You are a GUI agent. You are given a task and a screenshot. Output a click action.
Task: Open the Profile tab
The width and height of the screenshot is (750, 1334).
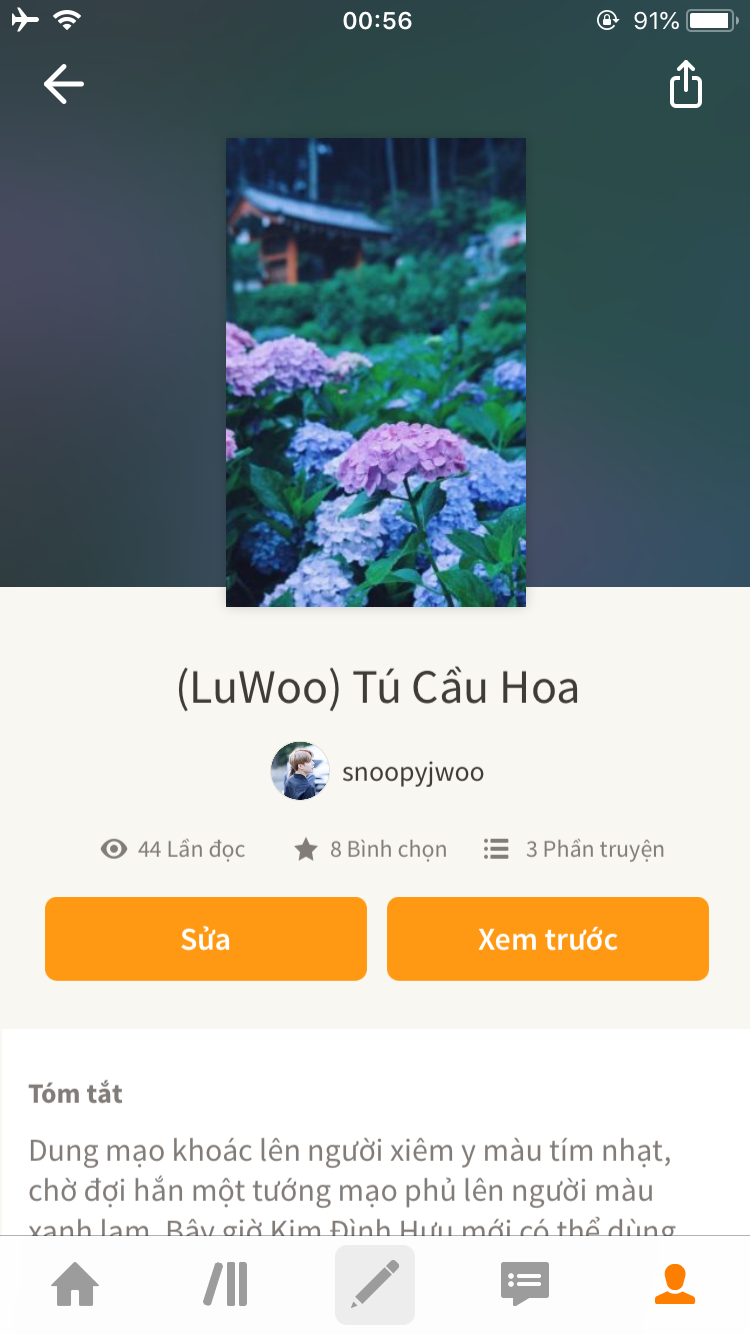[x=675, y=1284]
